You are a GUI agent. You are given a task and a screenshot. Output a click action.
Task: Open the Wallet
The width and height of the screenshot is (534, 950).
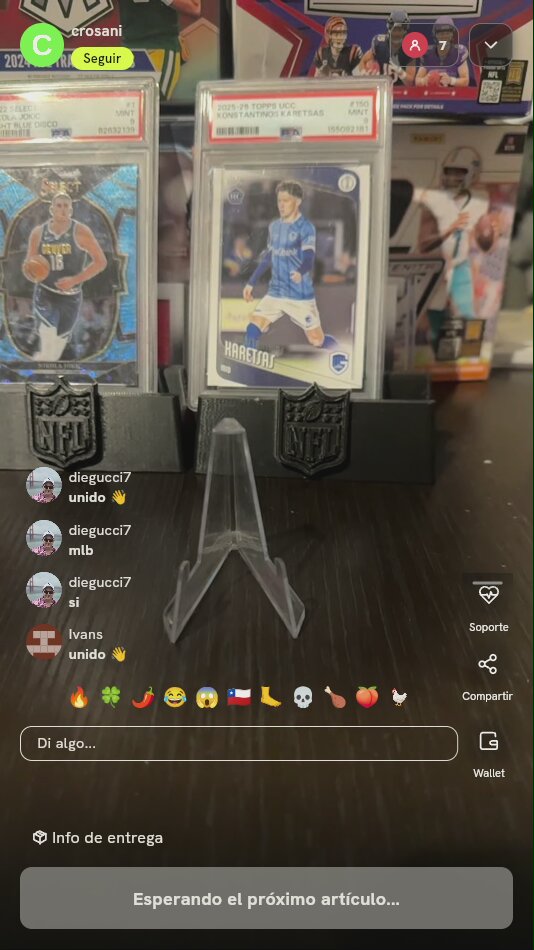pos(489,754)
